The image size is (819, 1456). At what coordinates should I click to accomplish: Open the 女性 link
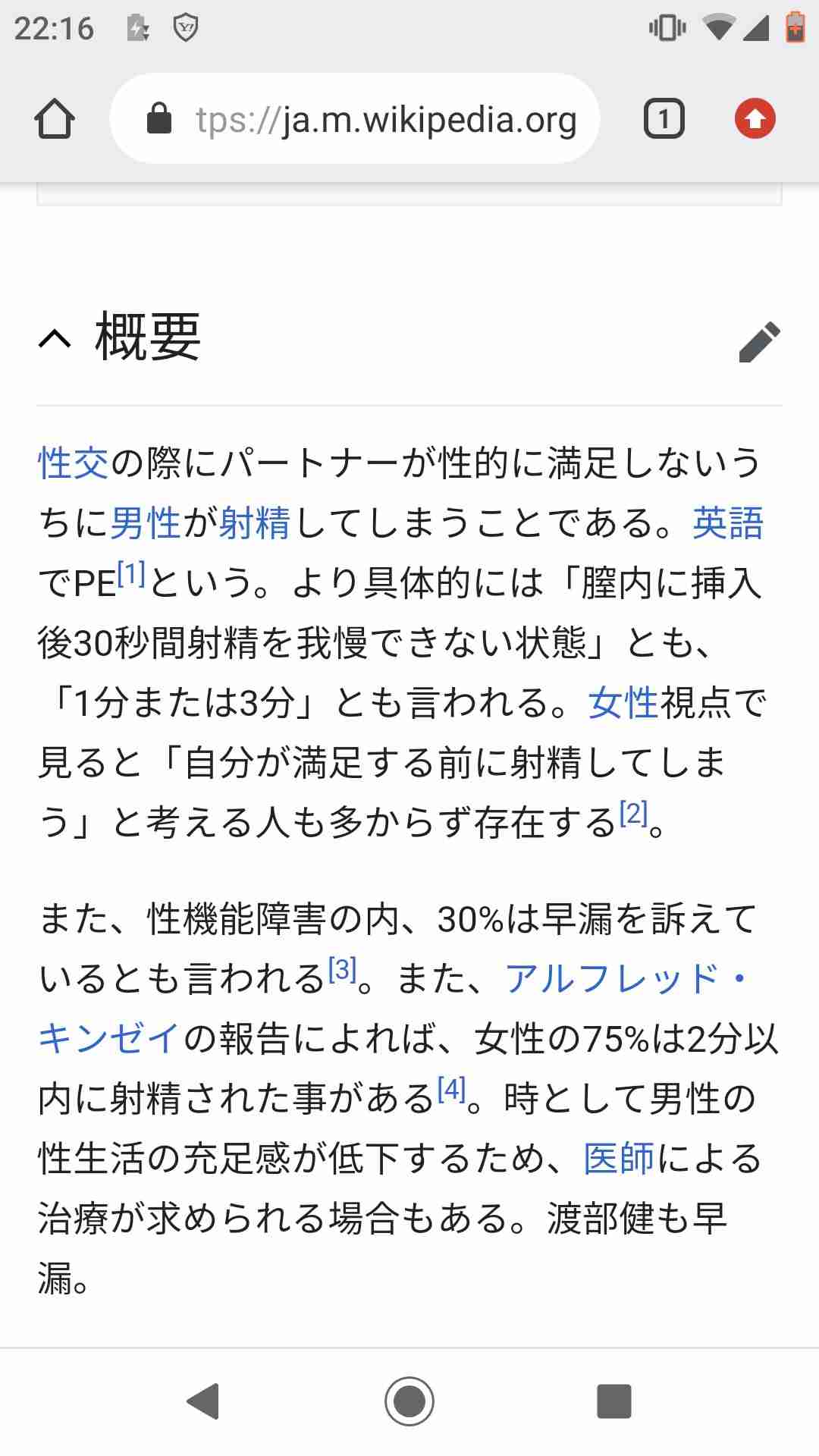[x=623, y=702]
